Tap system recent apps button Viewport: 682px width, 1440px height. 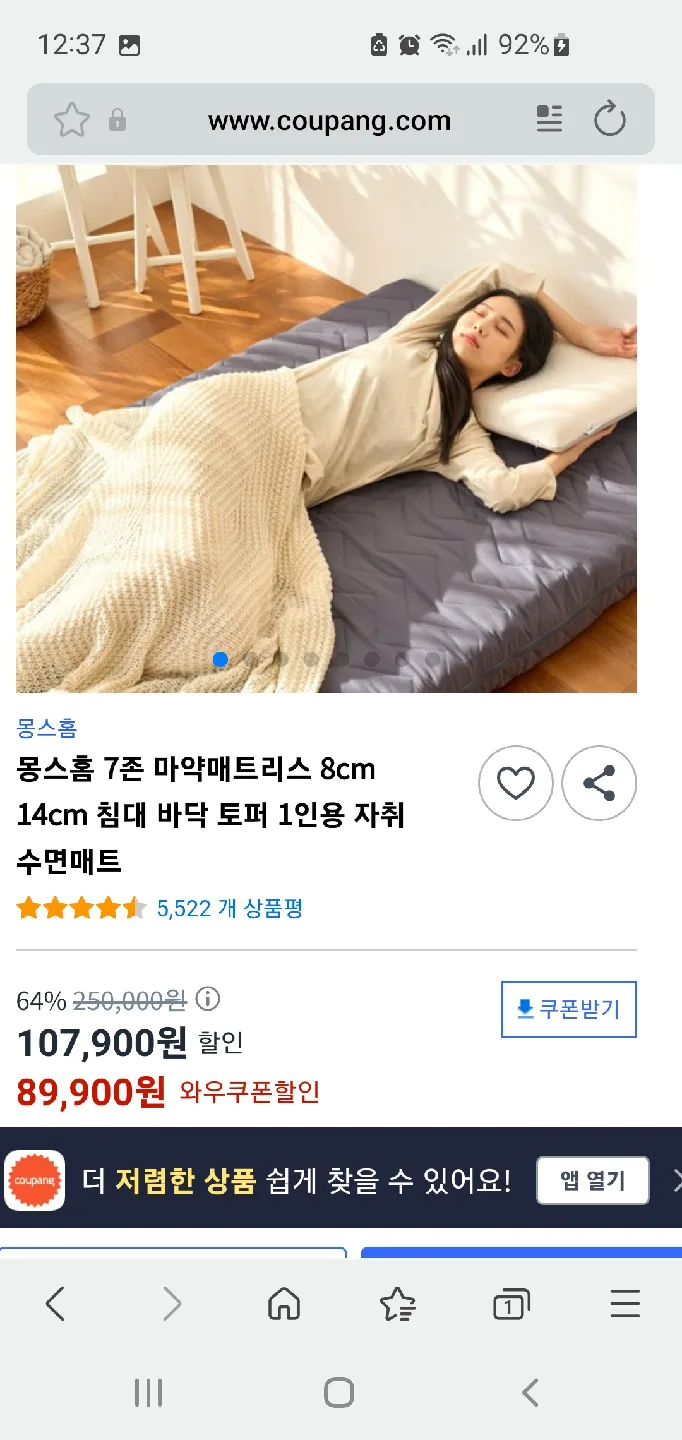148,1392
